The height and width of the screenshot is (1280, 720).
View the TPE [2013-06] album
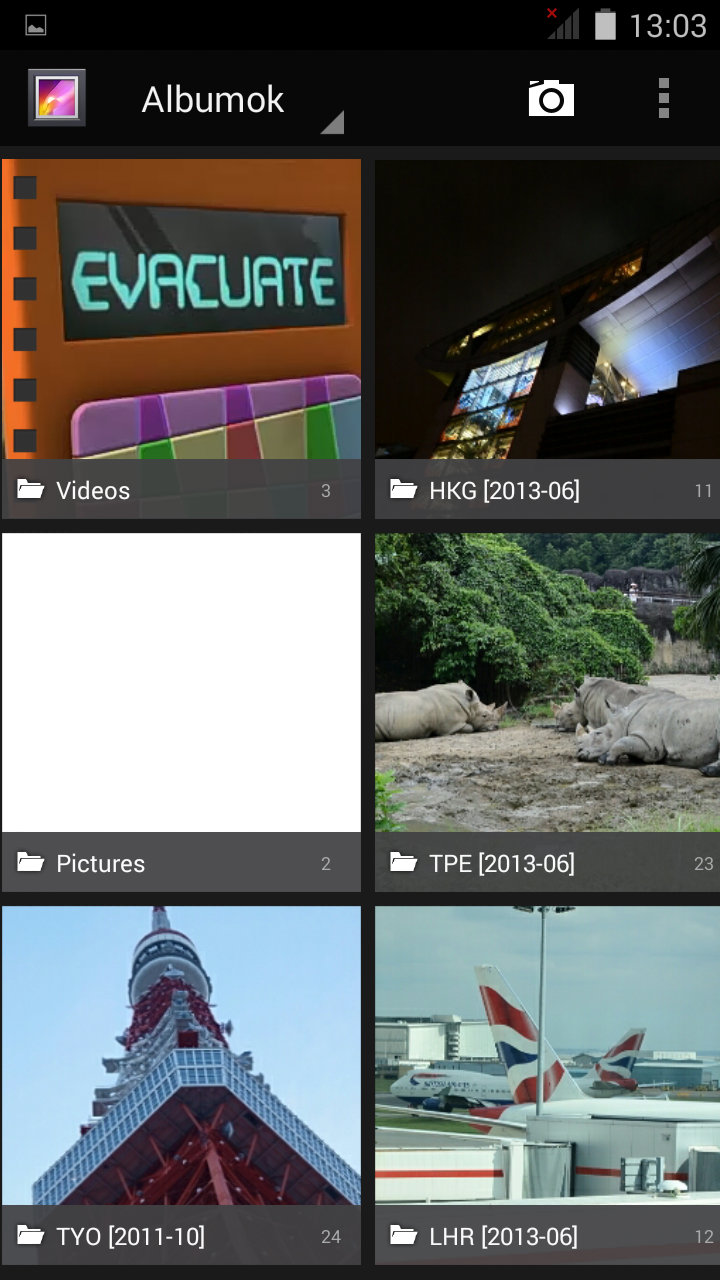pyautogui.click(x=547, y=712)
